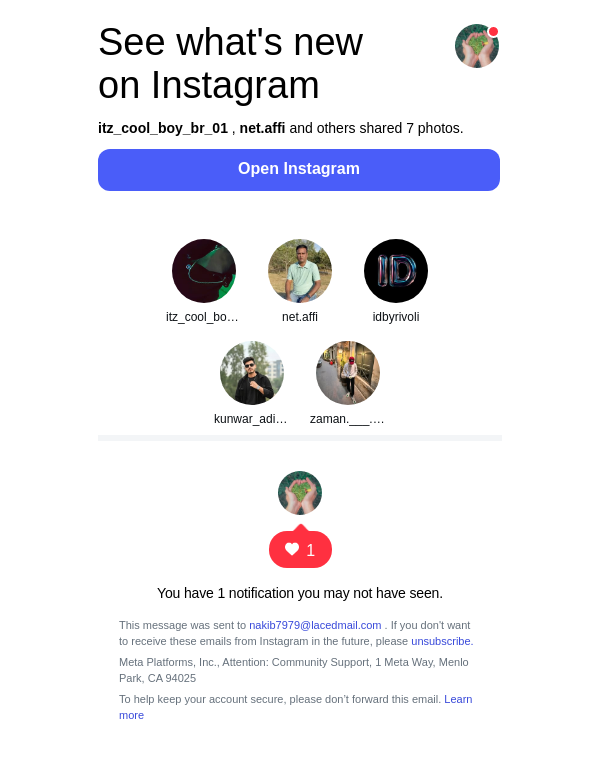Open itz_cool_bo… profile picture
This screenshot has height=768, width=600.
pos(204,271)
